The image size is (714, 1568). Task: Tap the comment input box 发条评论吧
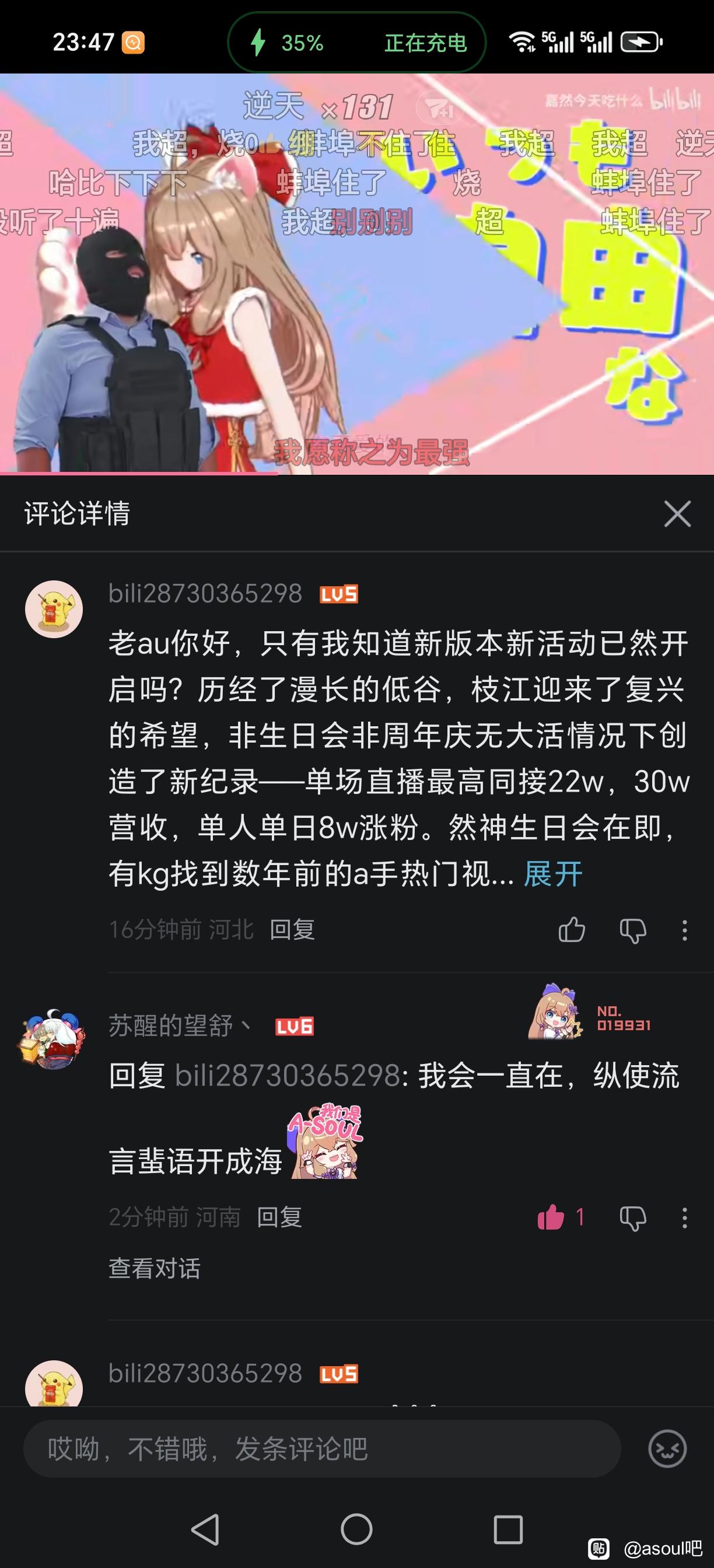tap(322, 1448)
